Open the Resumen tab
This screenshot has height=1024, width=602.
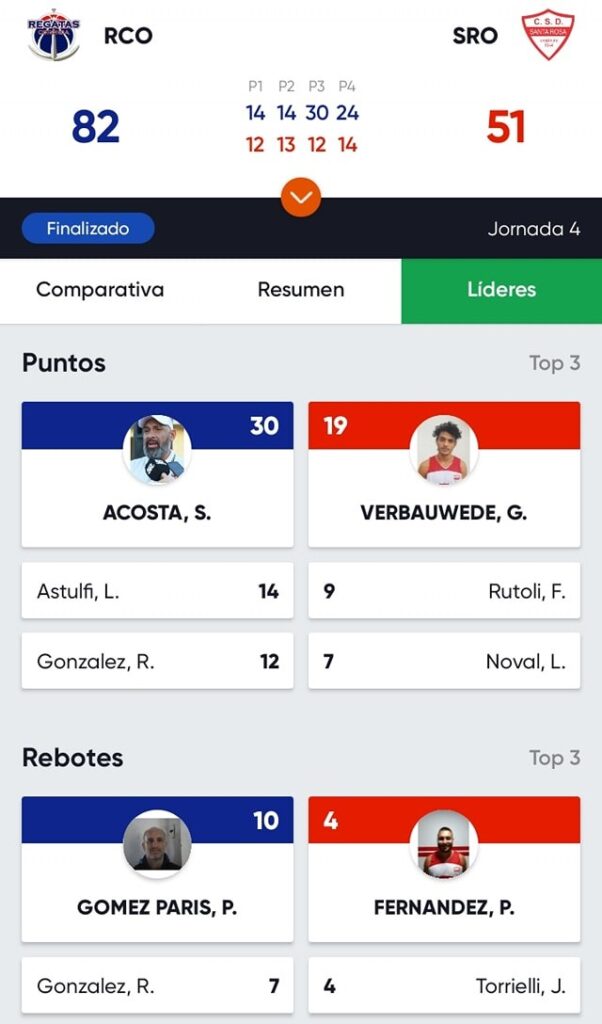click(x=301, y=290)
